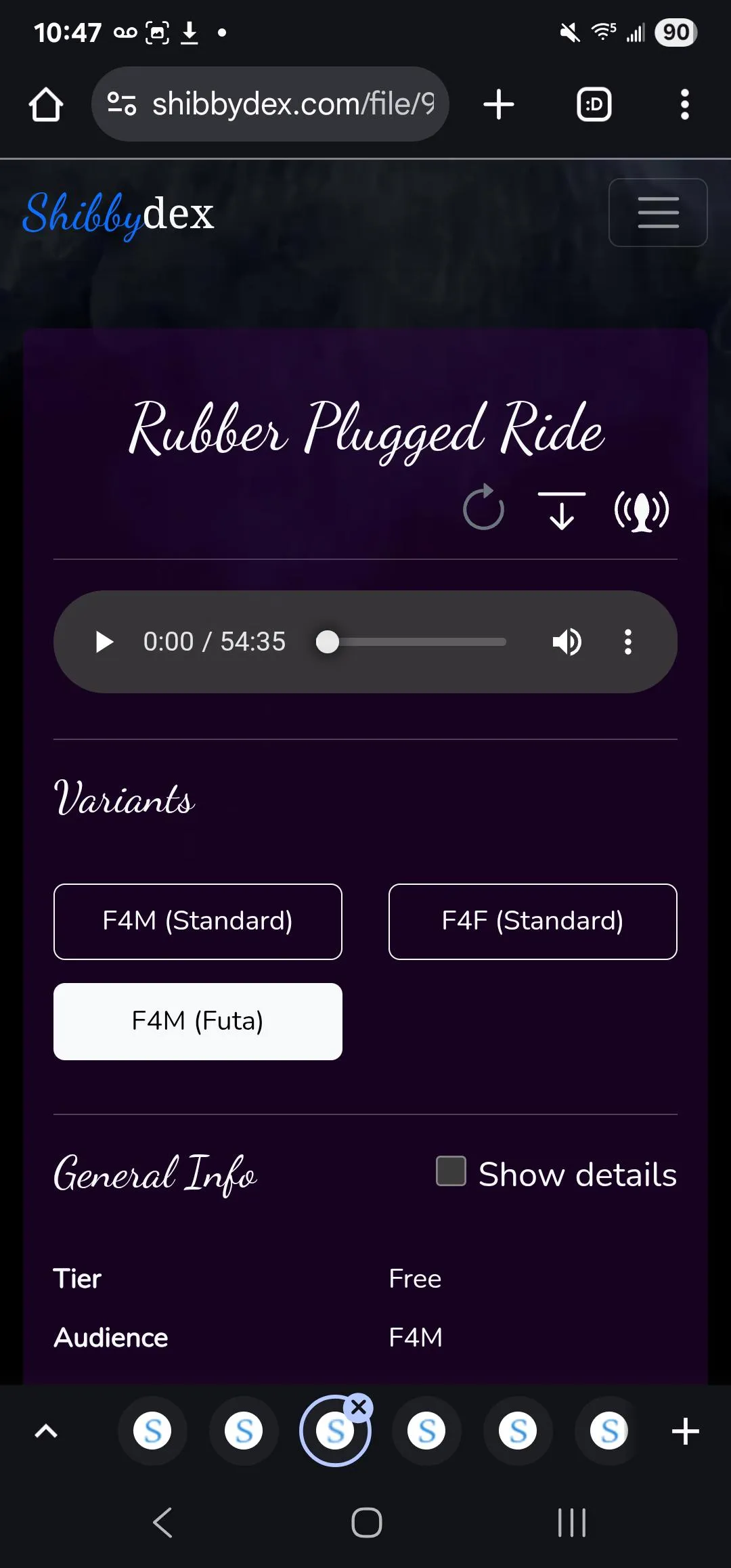This screenshot has width=731, height=1568.
Task: Open the browser overflow menu
Action: 684,105
